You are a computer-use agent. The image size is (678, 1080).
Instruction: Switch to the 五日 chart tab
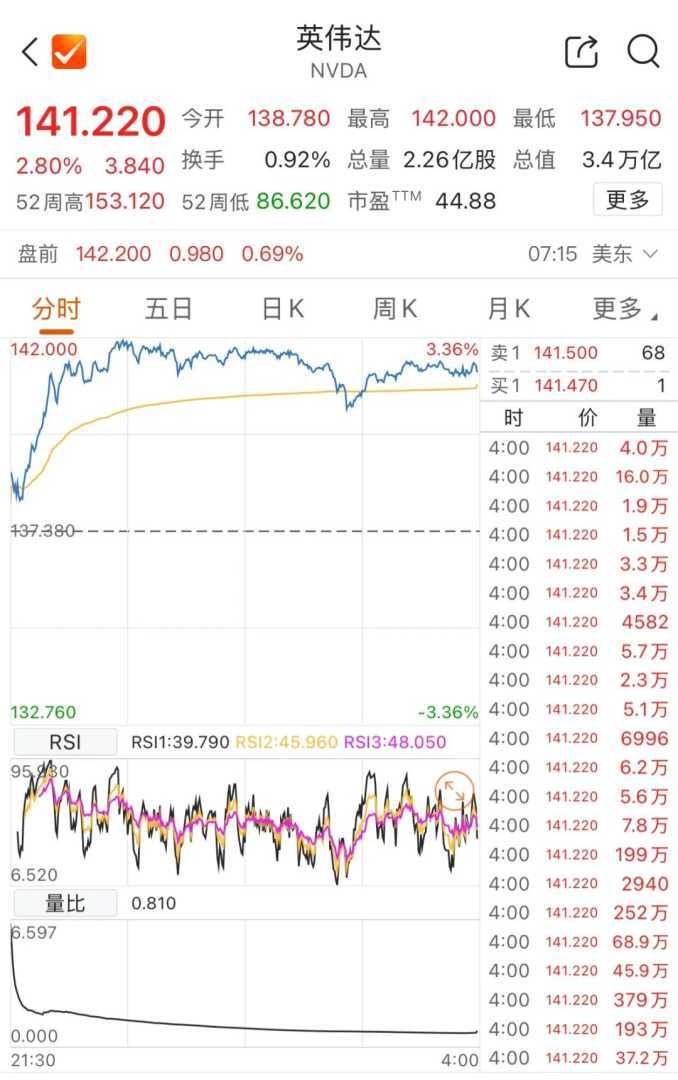pos(168,309)
